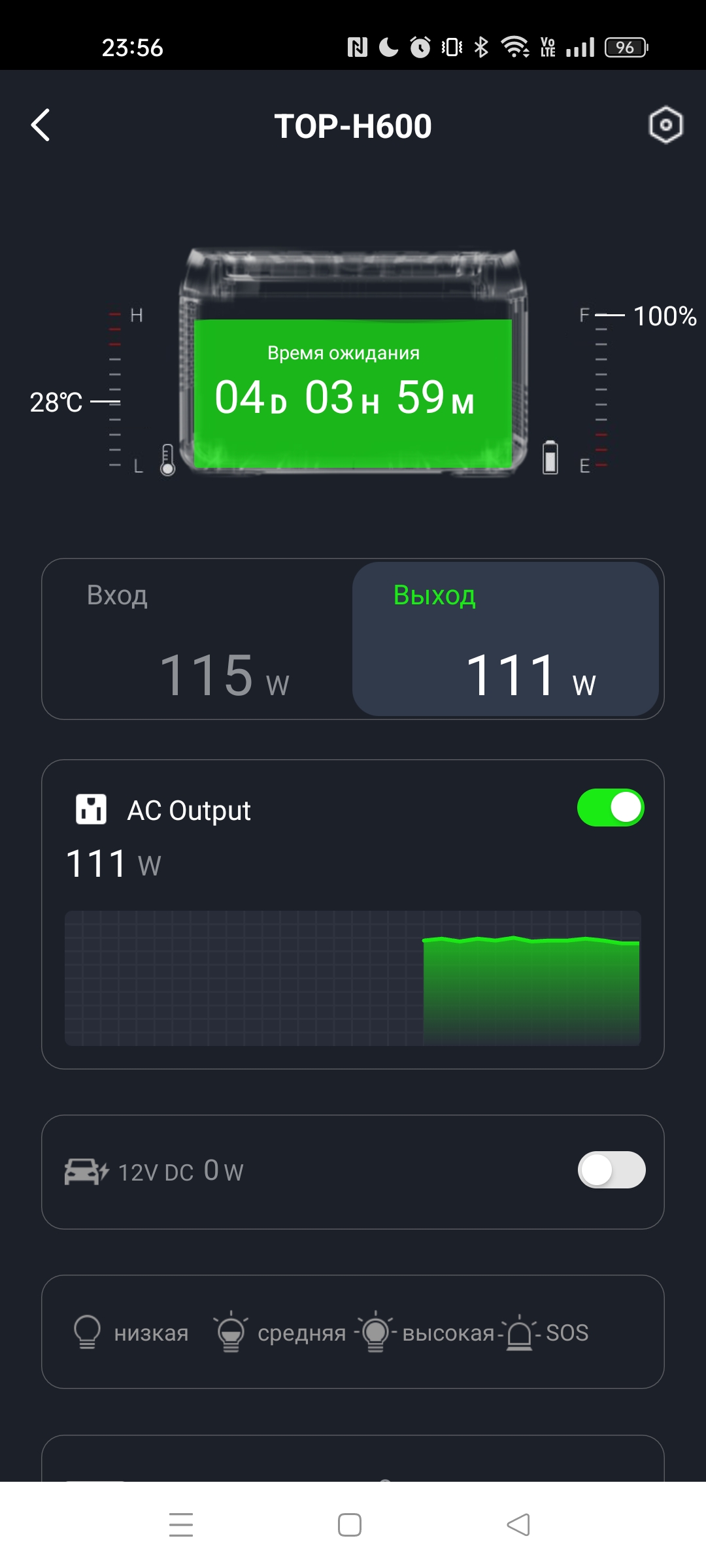Go back using the top-left arrow
Screen dimensions: 706x1568
[41, 125]
